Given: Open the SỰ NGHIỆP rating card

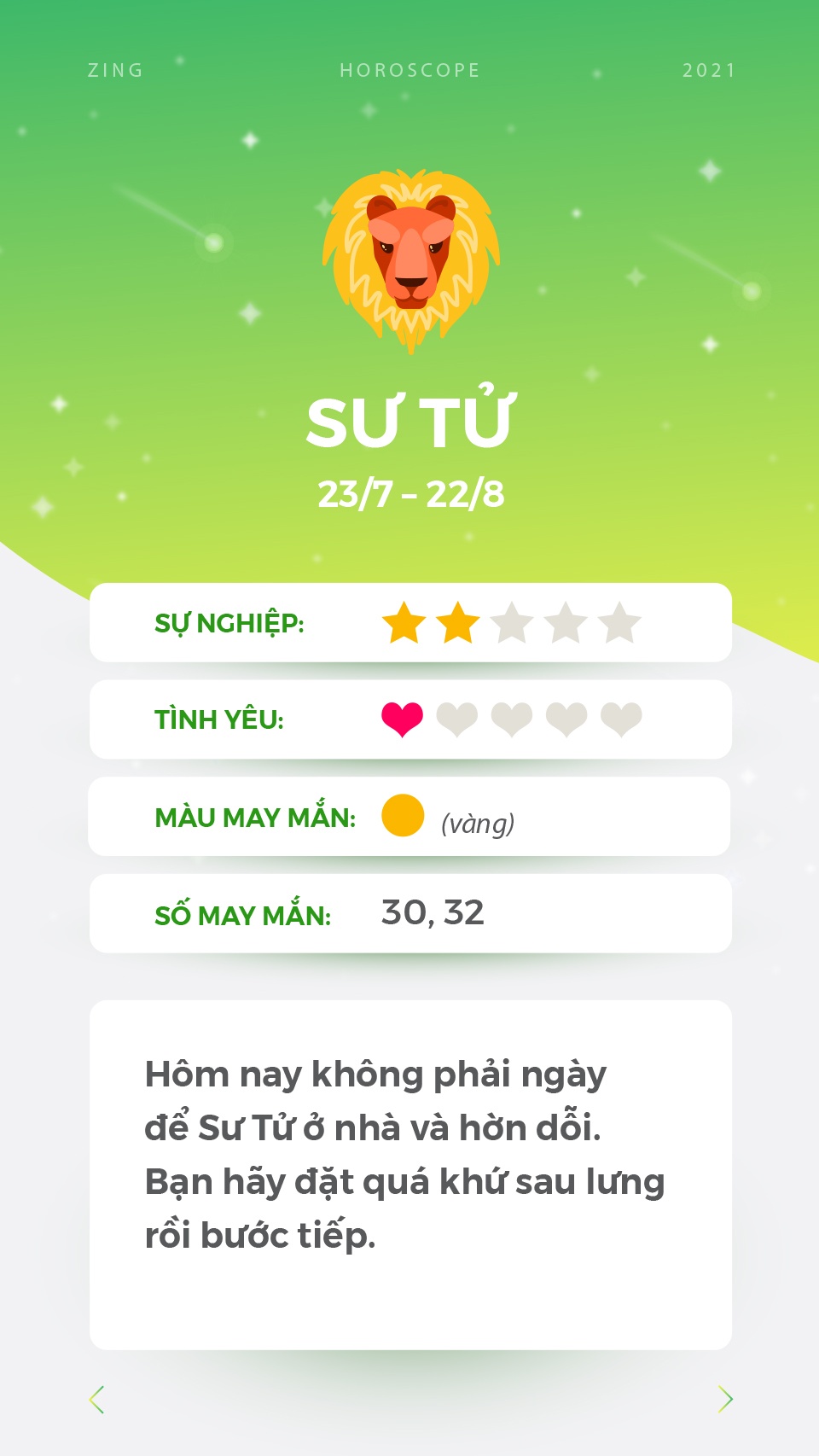Looking at the screenshot, I should click(409, 622).
